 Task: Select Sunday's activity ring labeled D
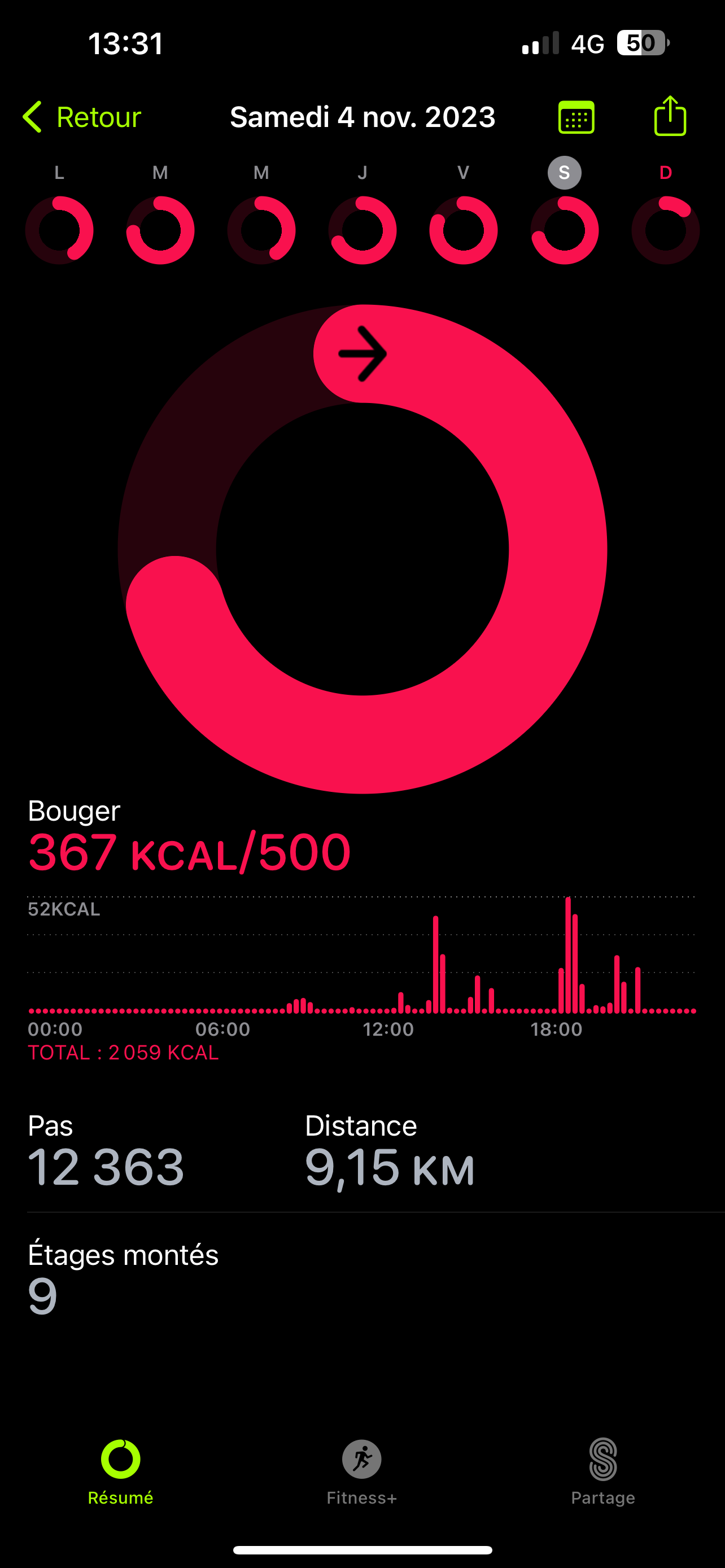pyautogui.click(x=665, y=230)
